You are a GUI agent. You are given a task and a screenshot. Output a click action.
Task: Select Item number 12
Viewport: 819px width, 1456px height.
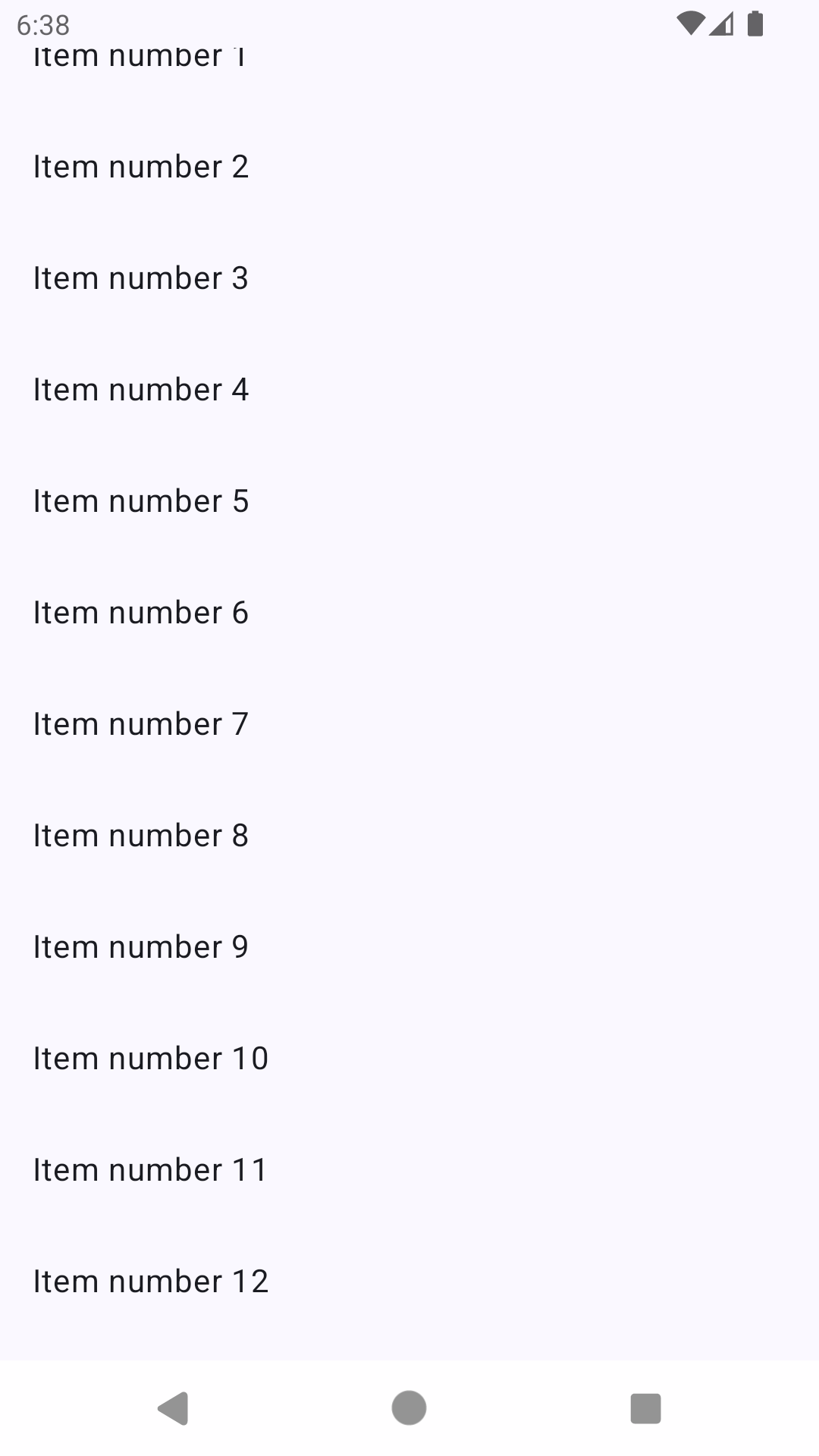tap(150, 1281)
